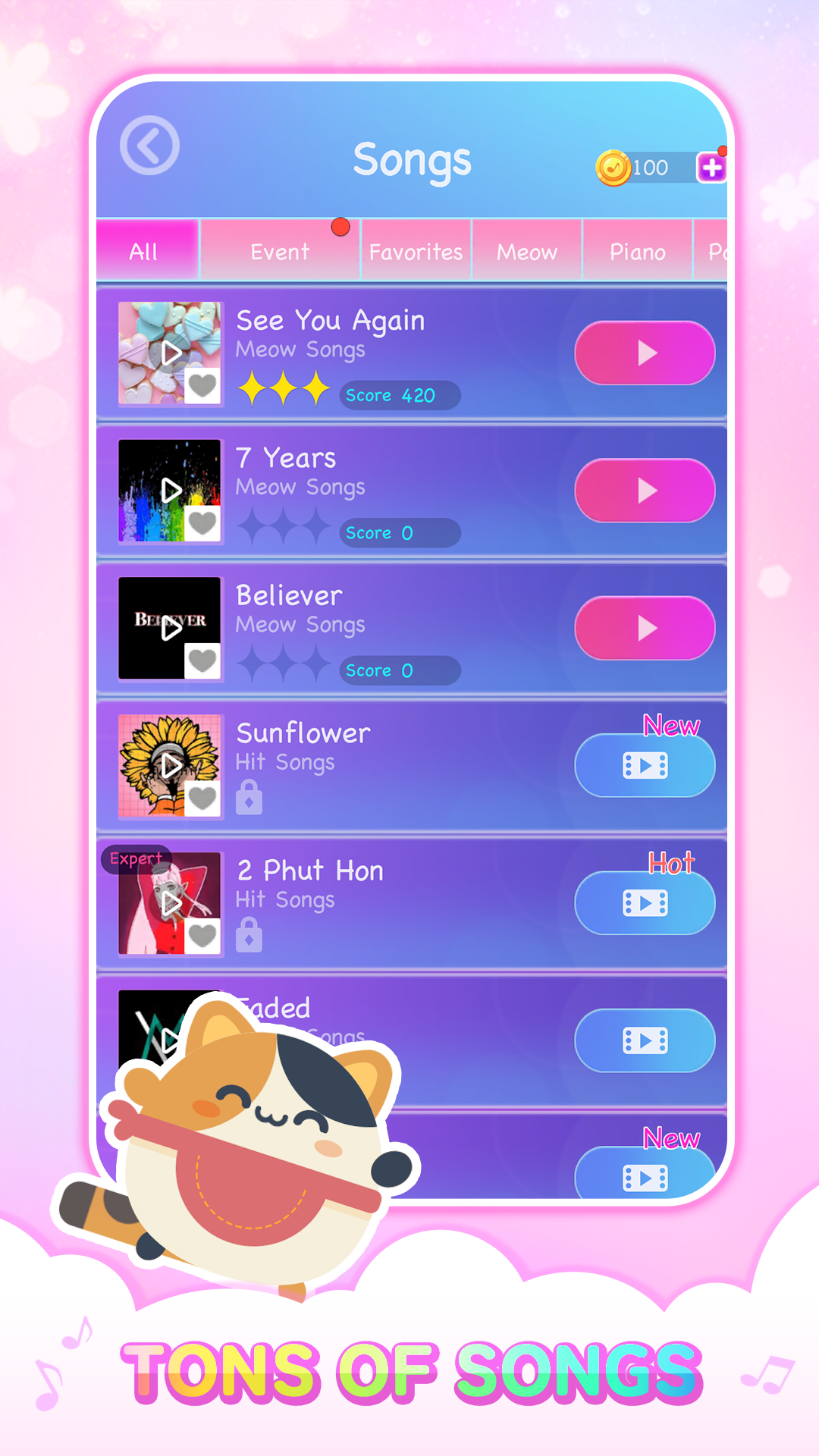Watch the video ad icon for Sunflower
The width and height of the screenshot is (819, 1456).
pos(644,766)
